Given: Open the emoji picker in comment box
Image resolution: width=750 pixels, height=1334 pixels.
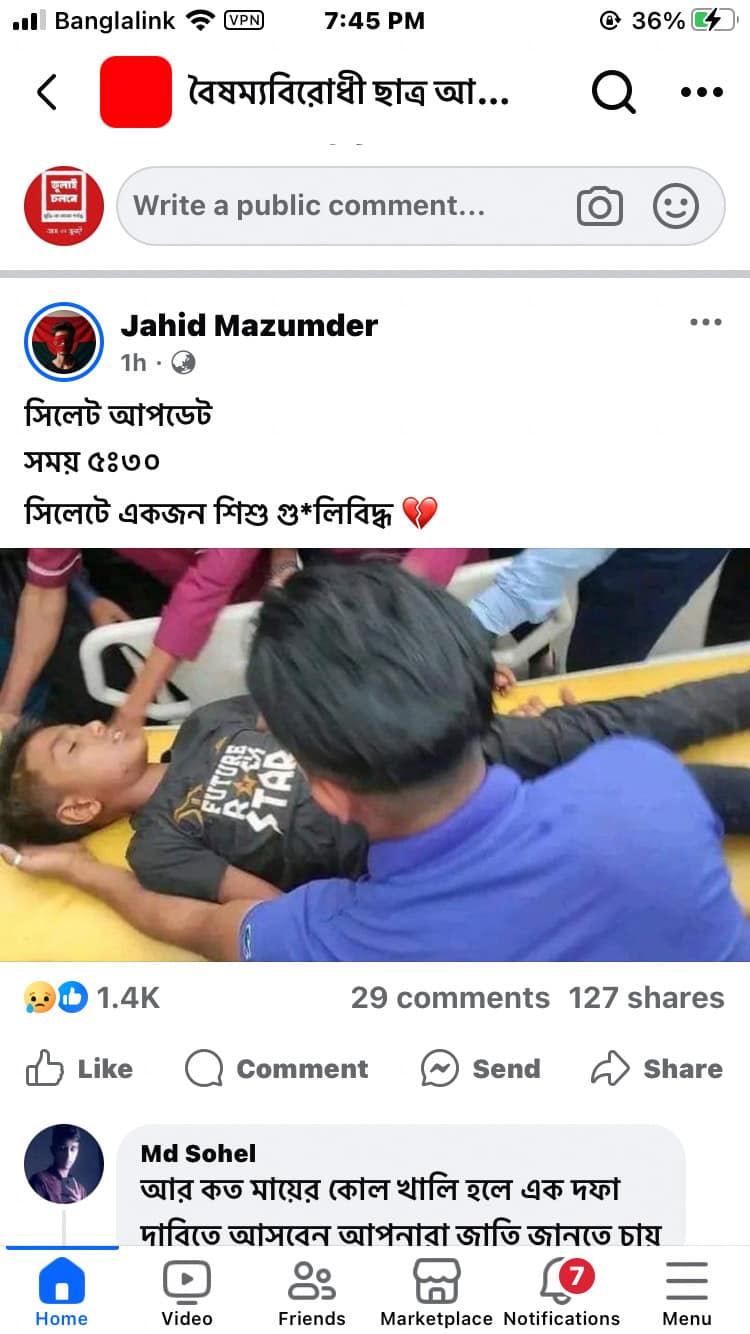Looking at the screenshot, I should [x=676, y=207].
